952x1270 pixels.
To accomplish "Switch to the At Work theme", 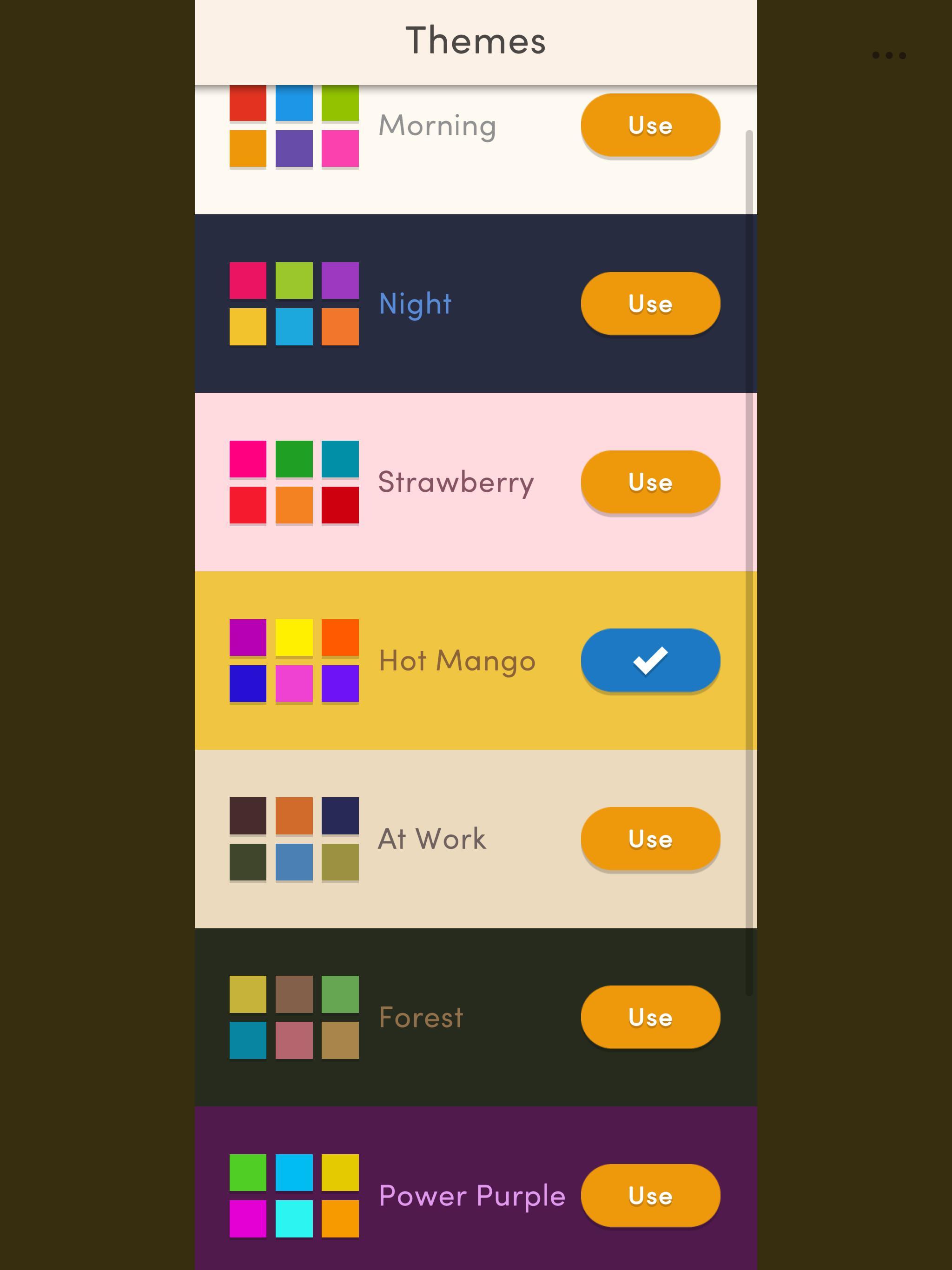I will pos(650,839).
